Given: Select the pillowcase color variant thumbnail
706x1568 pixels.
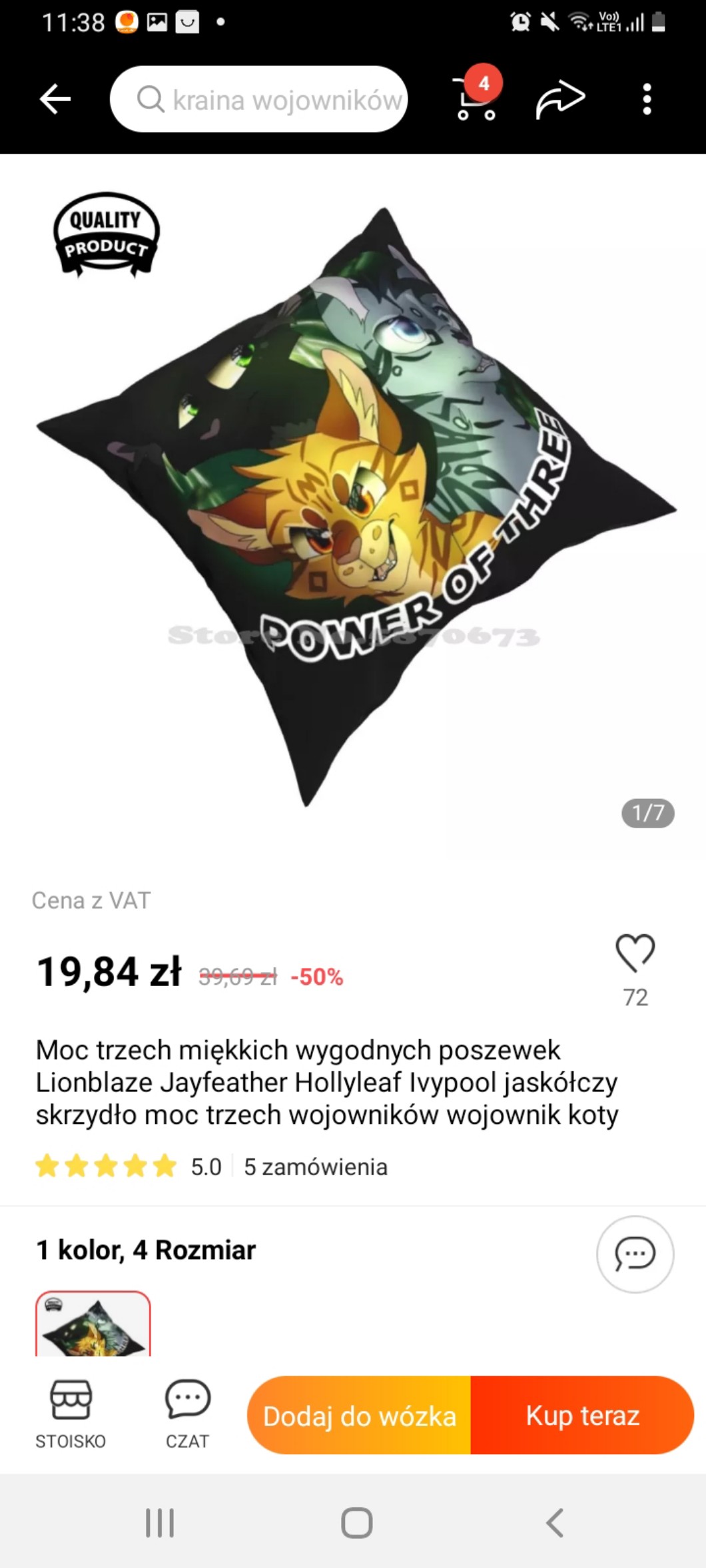Looking at the screenshot, I should tap(93, 1324).
